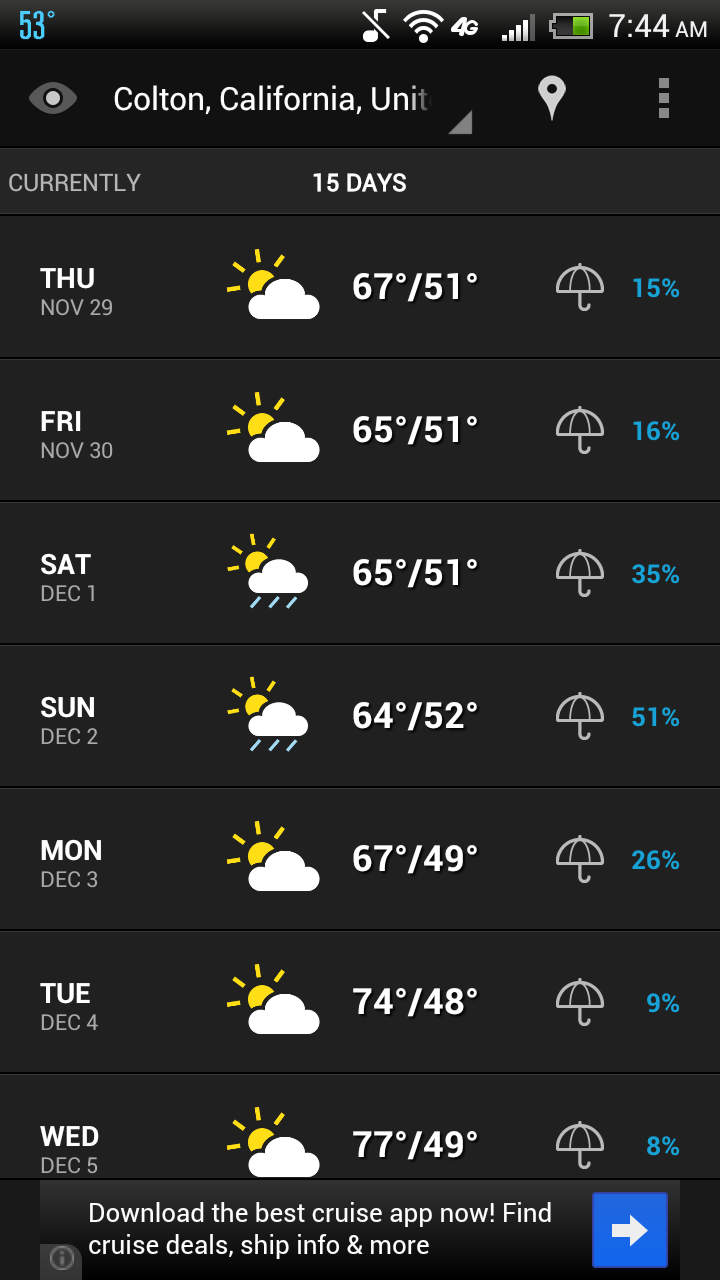Open the ad info icon
Screen dimensions: 720x1280
pyautogui.click(x=60, y=1258)
